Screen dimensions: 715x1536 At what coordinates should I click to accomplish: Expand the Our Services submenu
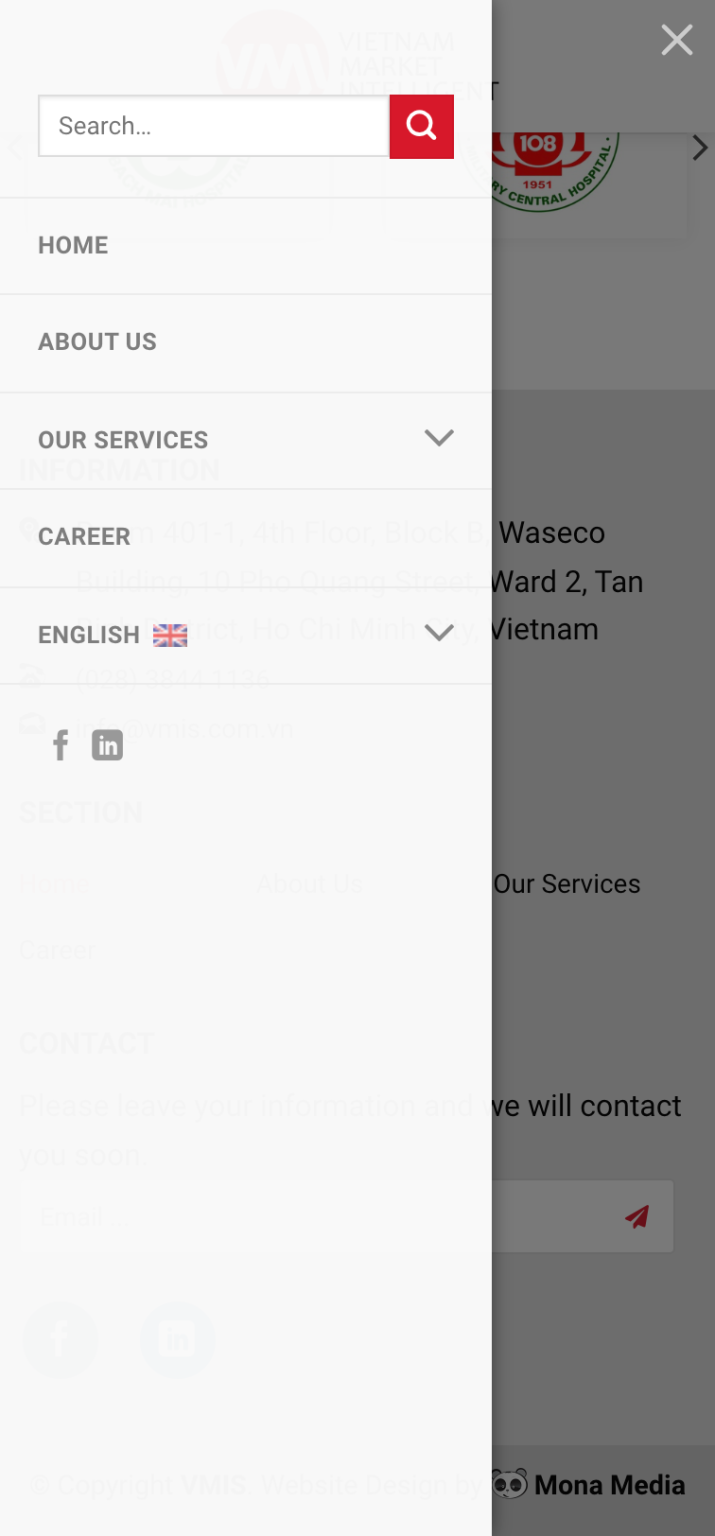(439, 438)
